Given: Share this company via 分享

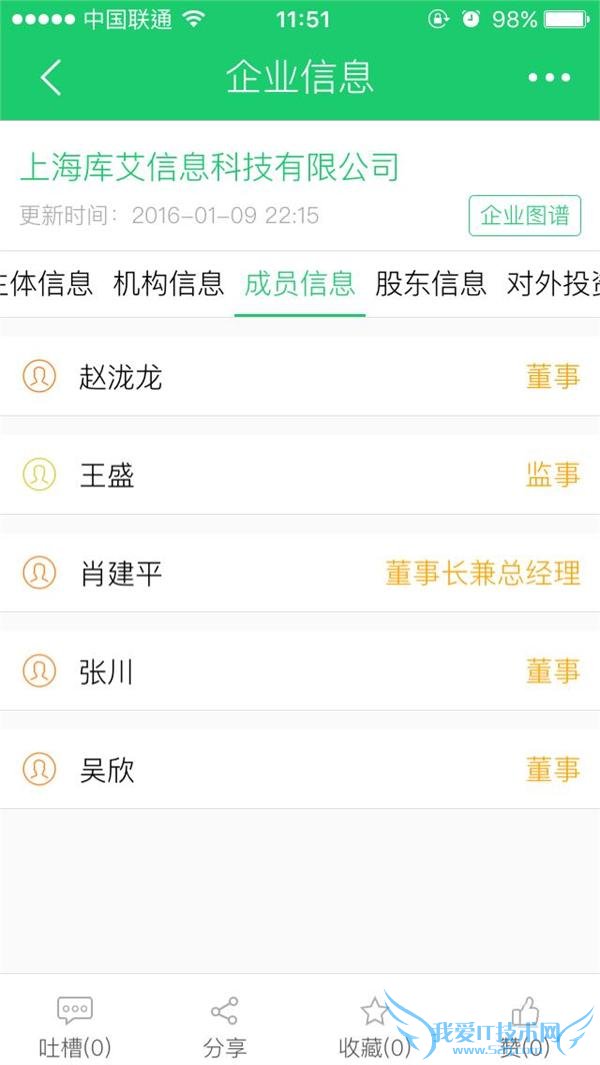Looking at the screenshot, I should [x=225, y=1025].
